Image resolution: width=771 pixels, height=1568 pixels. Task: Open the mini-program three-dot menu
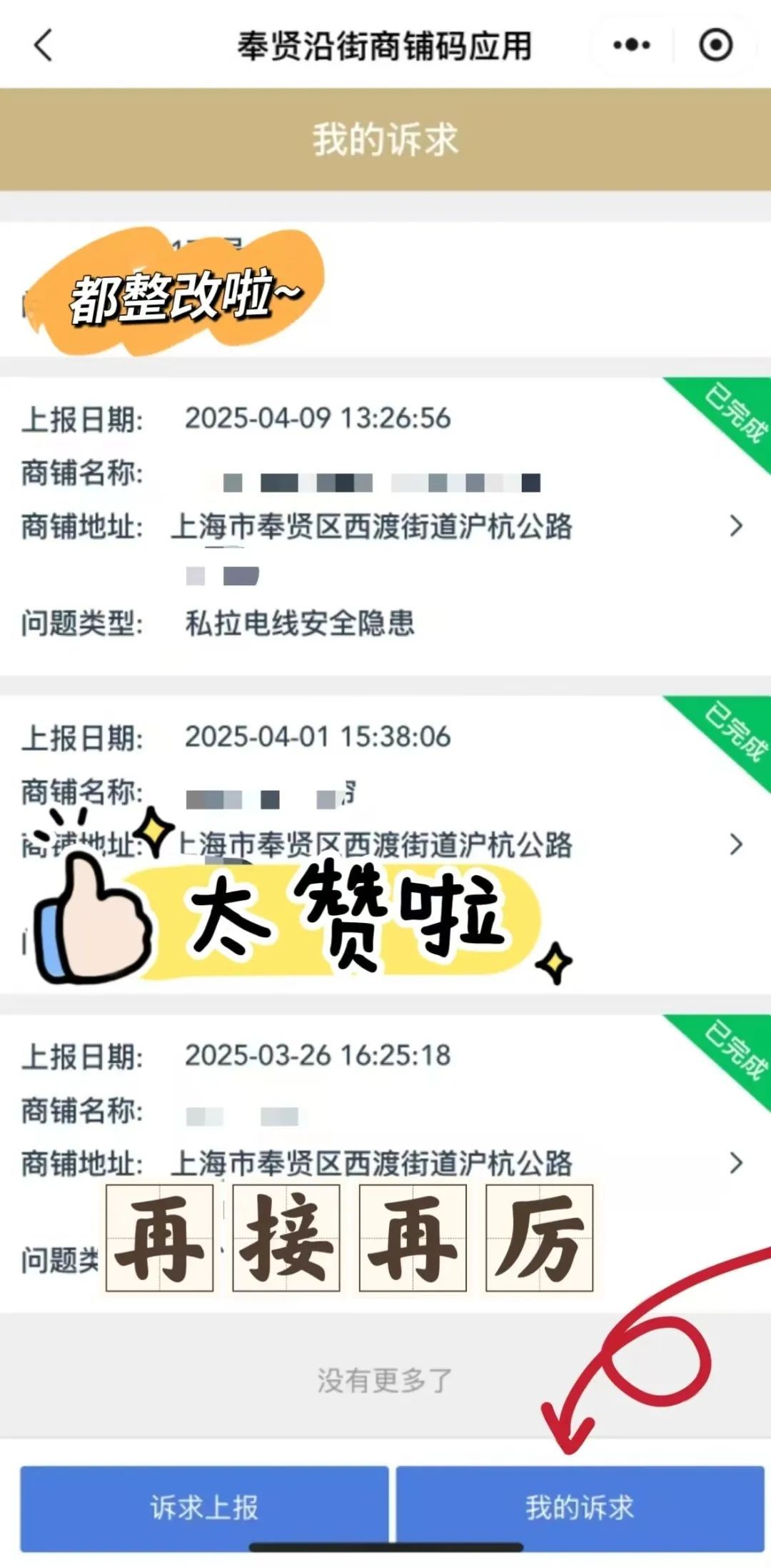(x=632, y=46)
